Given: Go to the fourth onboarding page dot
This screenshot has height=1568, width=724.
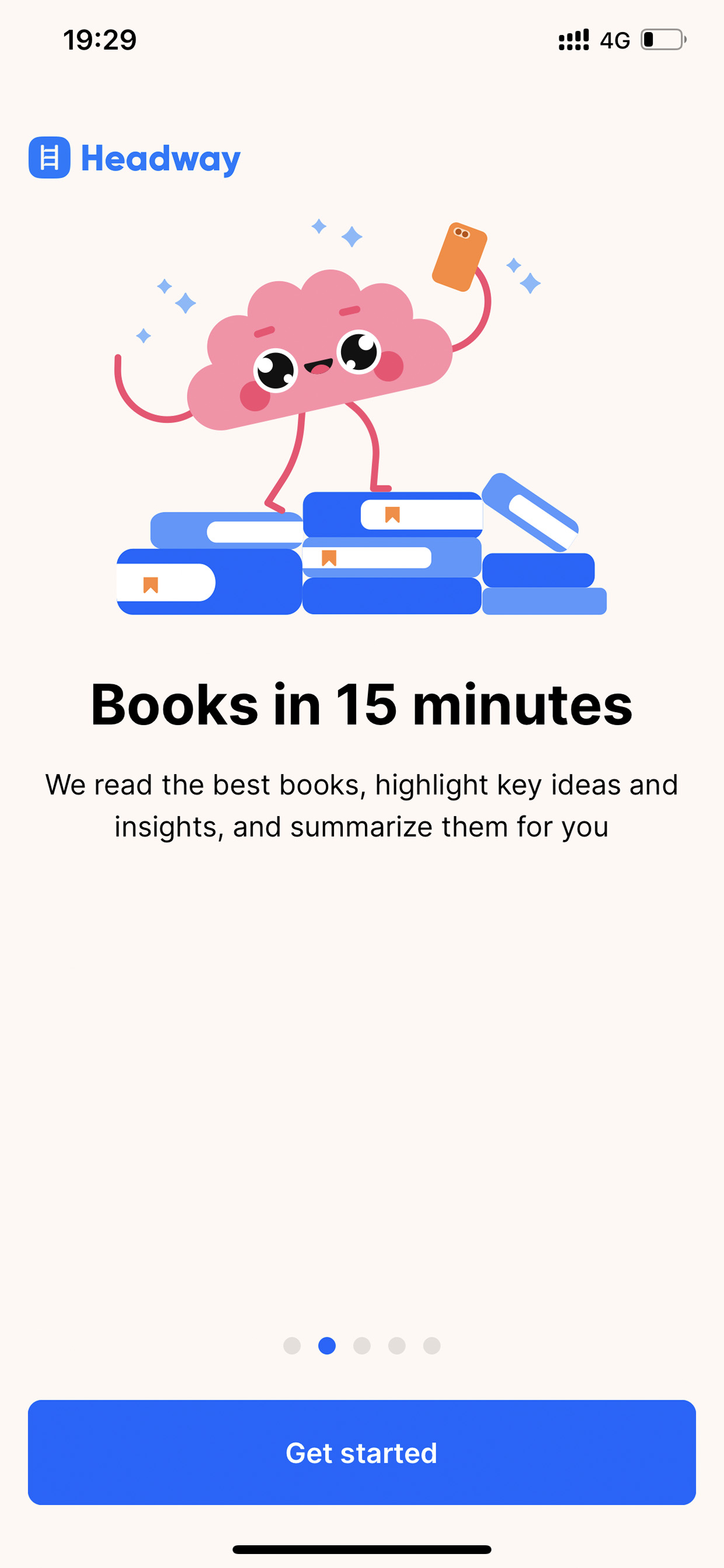Looking at the screenshot, I should (396, 1345).
